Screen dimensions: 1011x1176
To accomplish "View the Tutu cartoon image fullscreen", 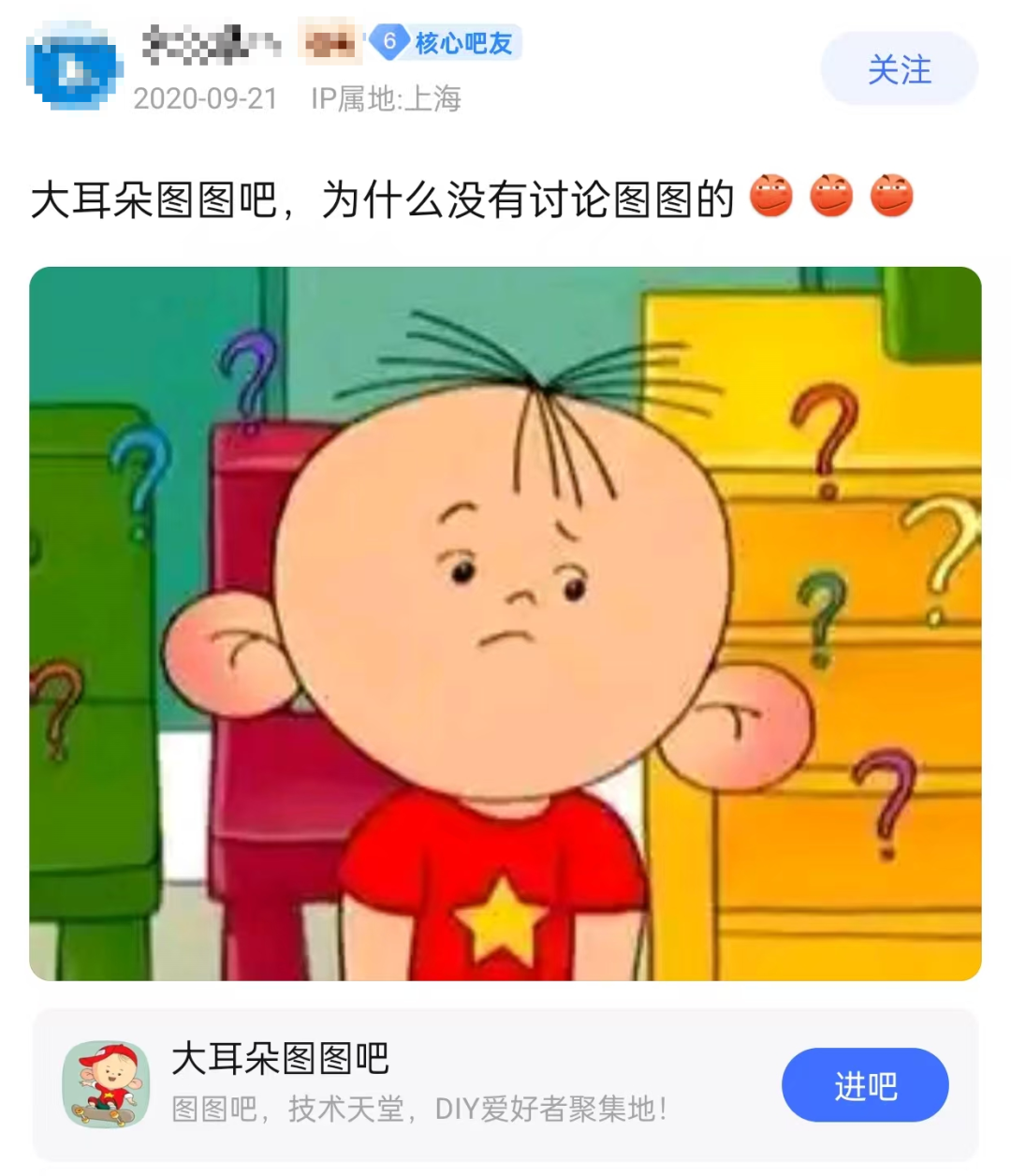I will tap(505, 624).
